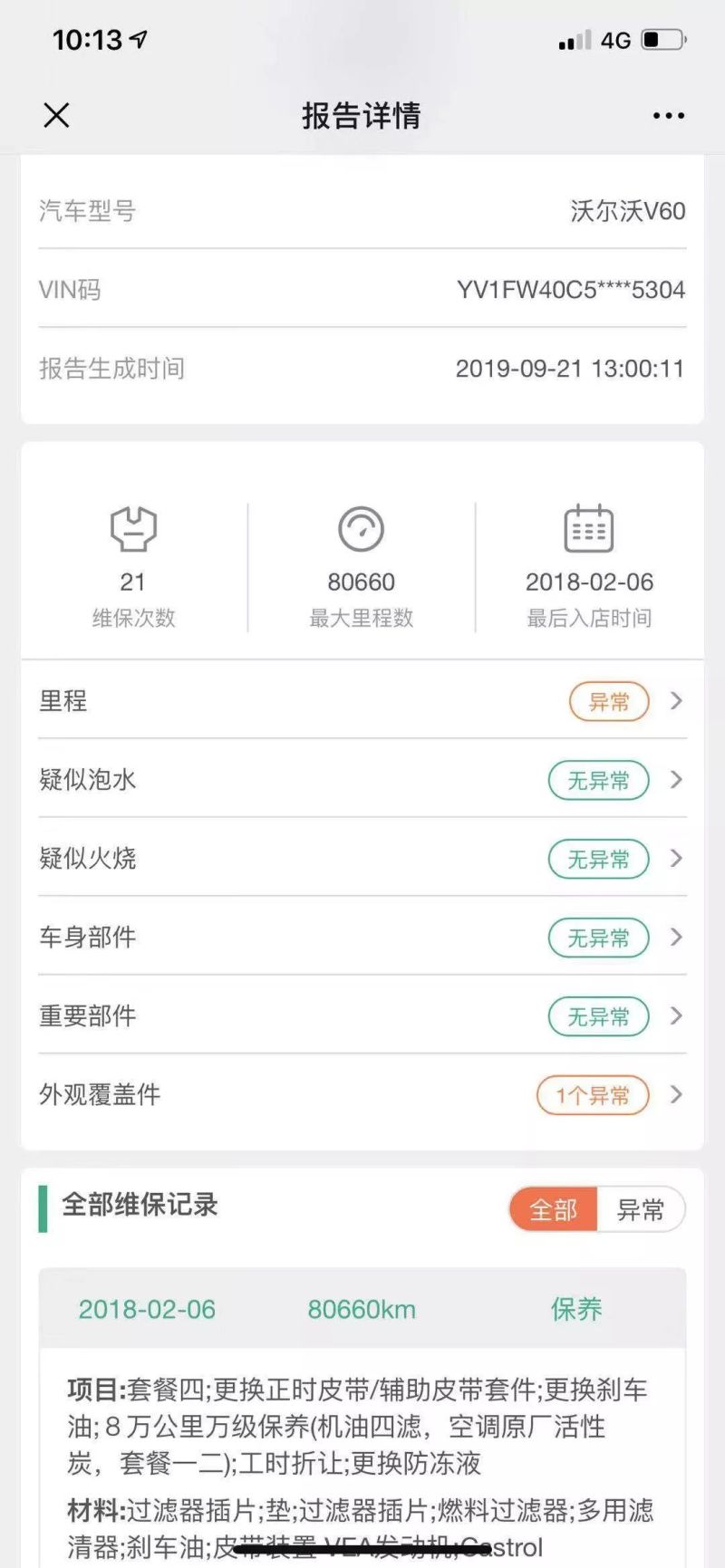Screen dimensions: 725x1568
Task: Open the 疑似火烧 row
Action: (x=362, y=858)
